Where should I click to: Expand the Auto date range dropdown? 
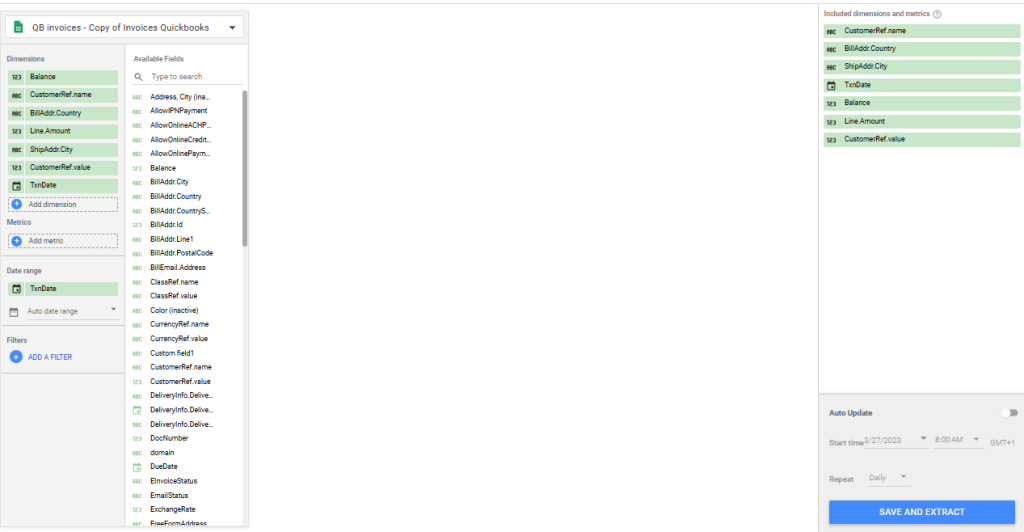coord(62,311)
